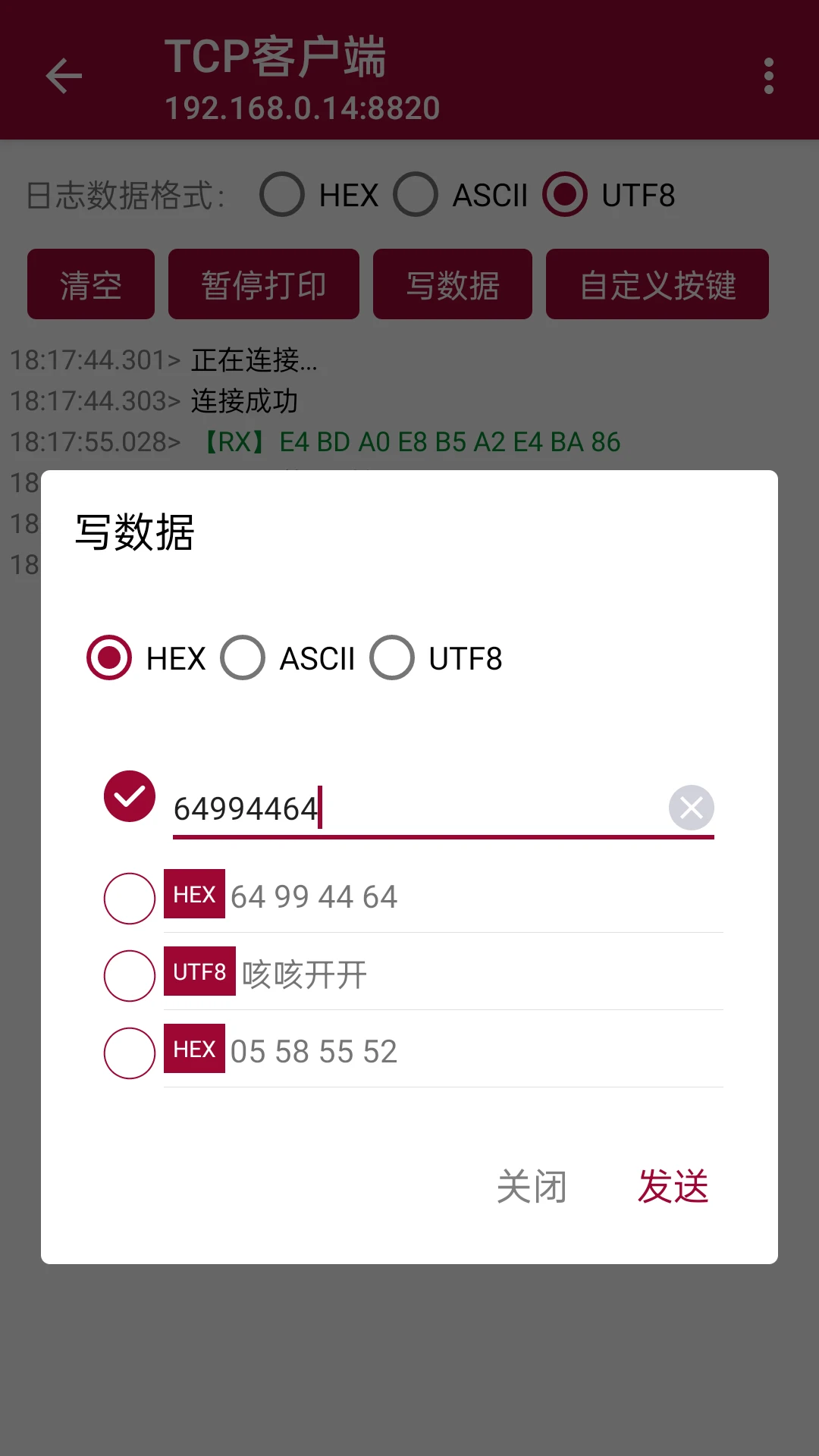Select HEX format for log data
Image resolution: width=819 pixels, height=1456 pixels.
281,195
